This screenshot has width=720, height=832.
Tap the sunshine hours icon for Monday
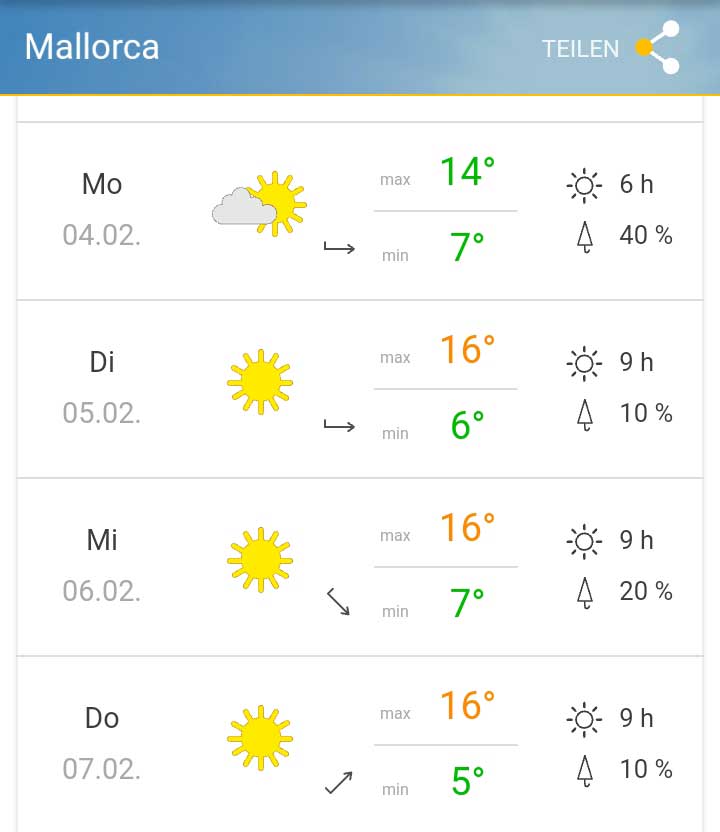coord(583,184)
